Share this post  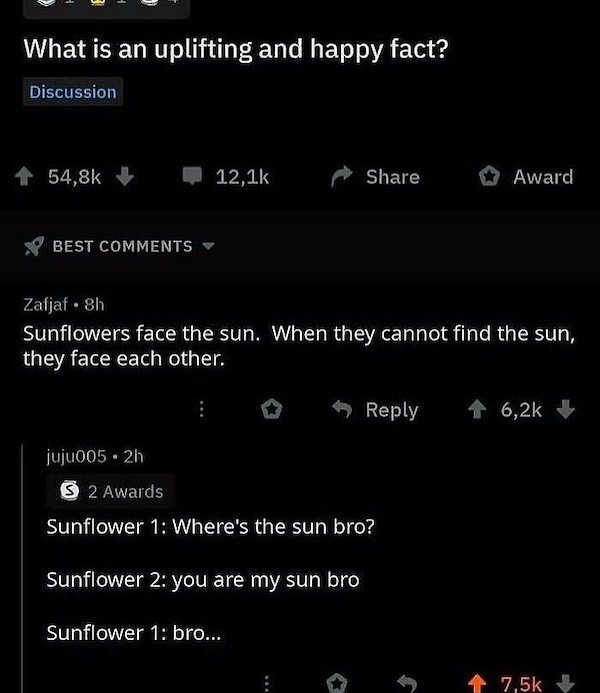pos(377,177)
